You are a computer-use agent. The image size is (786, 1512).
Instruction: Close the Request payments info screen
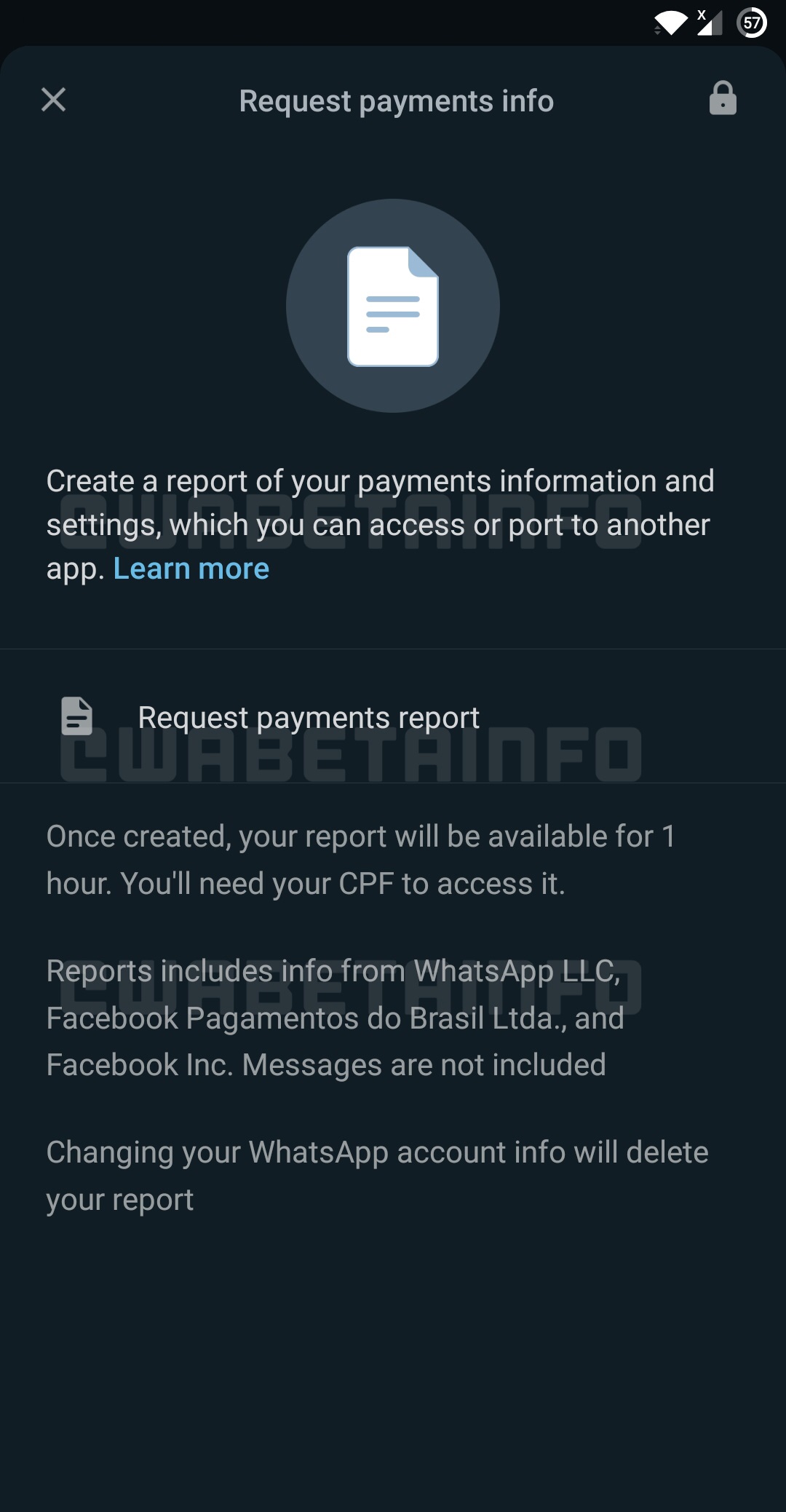point(53,100)
